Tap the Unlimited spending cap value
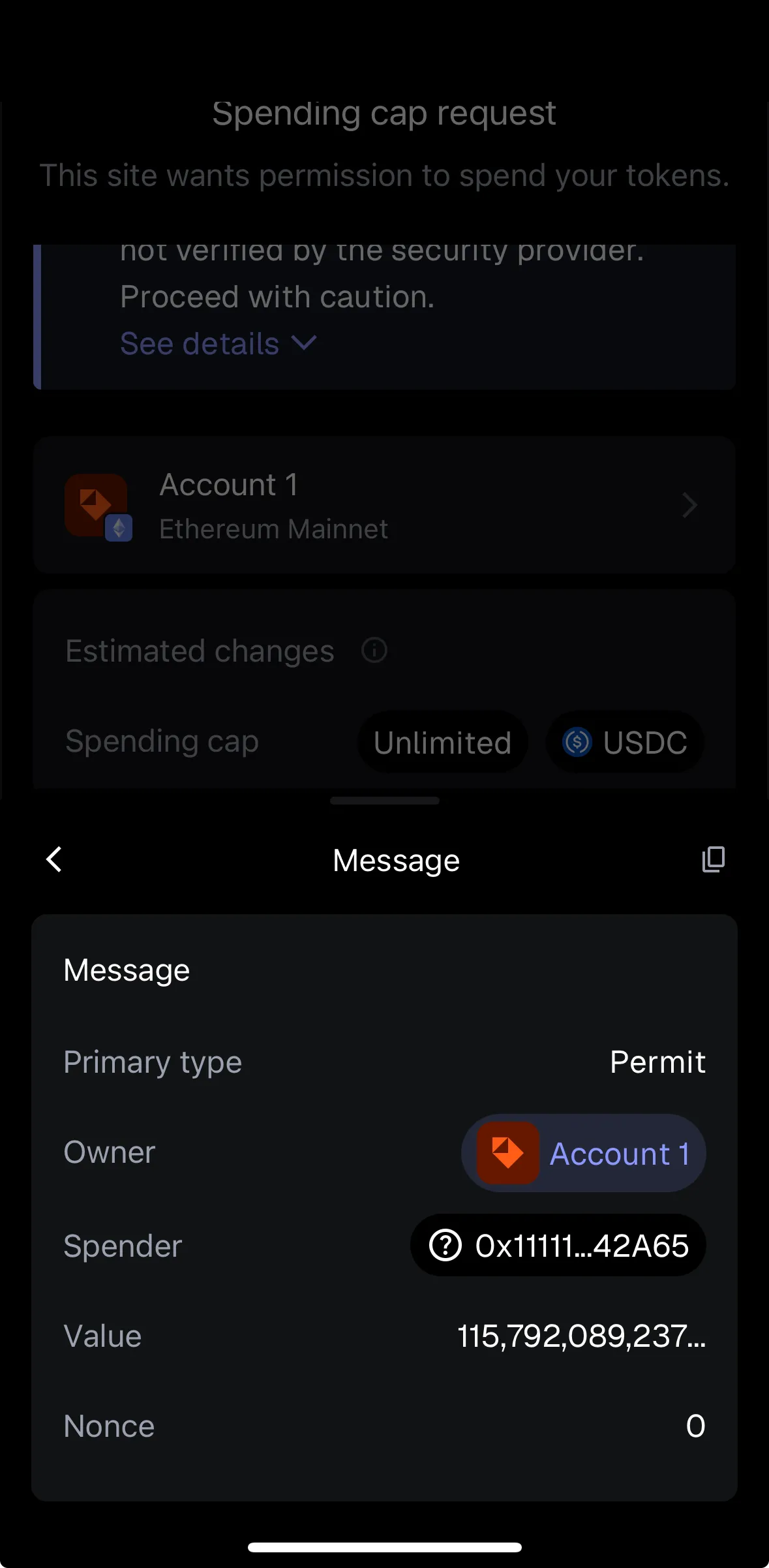 tap(442, 742)
